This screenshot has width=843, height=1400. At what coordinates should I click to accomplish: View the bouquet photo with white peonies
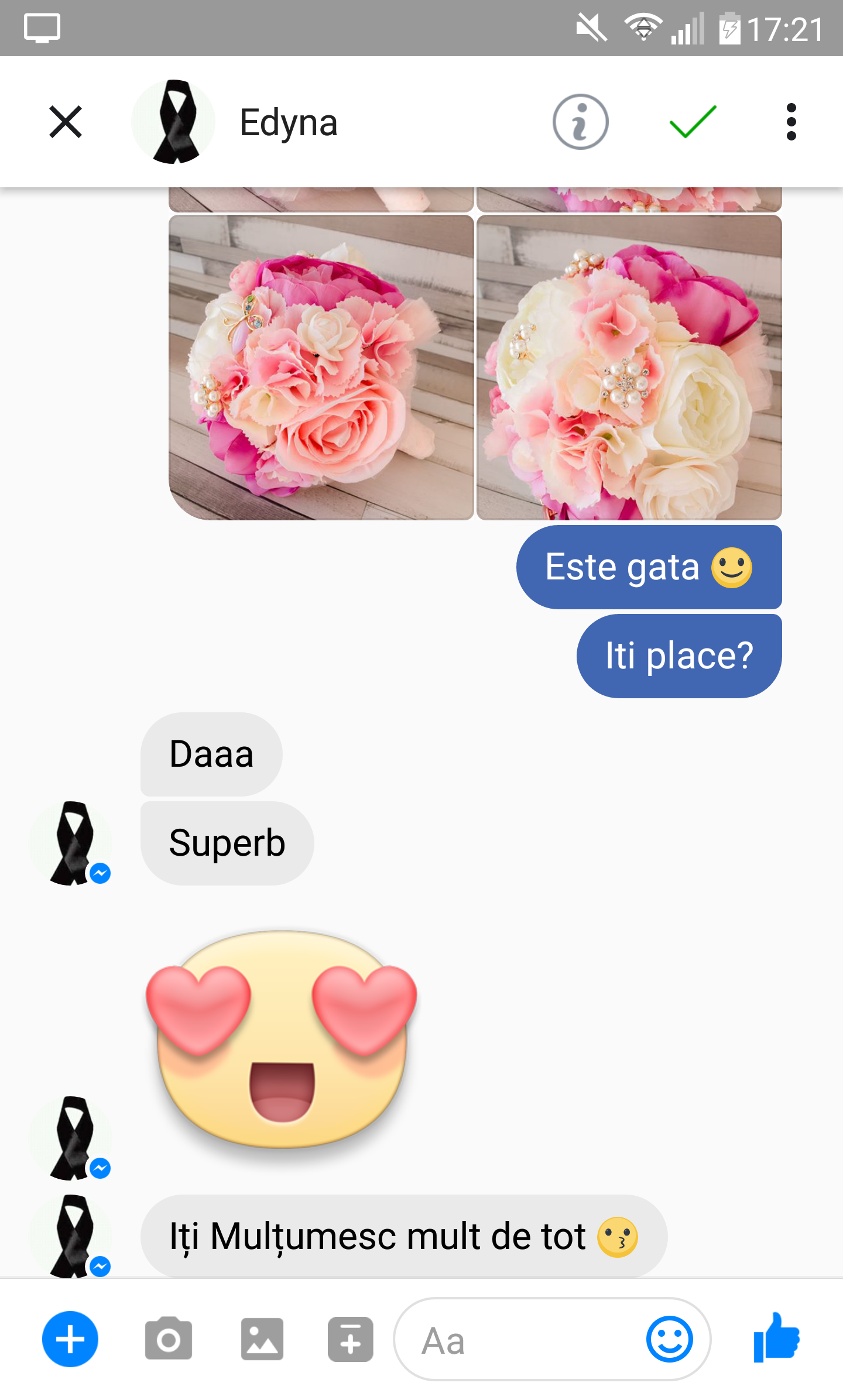[629, 368]
